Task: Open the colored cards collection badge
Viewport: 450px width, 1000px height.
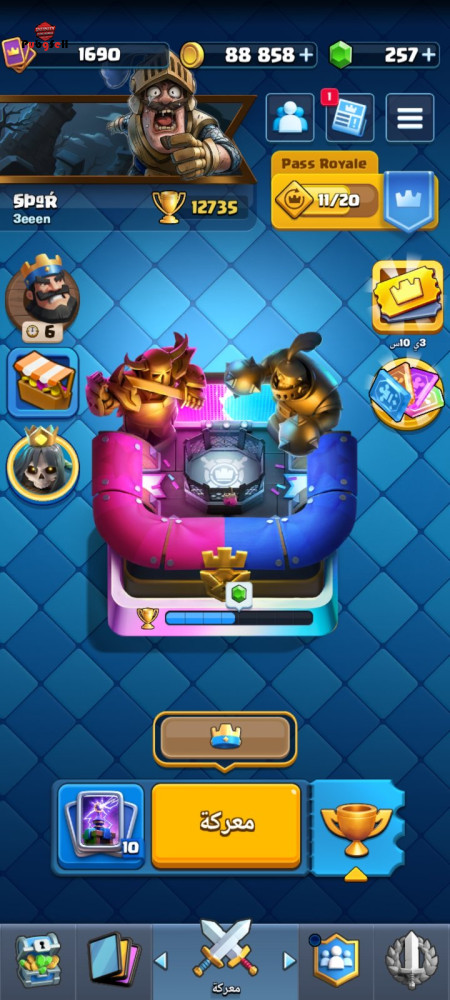Action: (x=407, y=393)
